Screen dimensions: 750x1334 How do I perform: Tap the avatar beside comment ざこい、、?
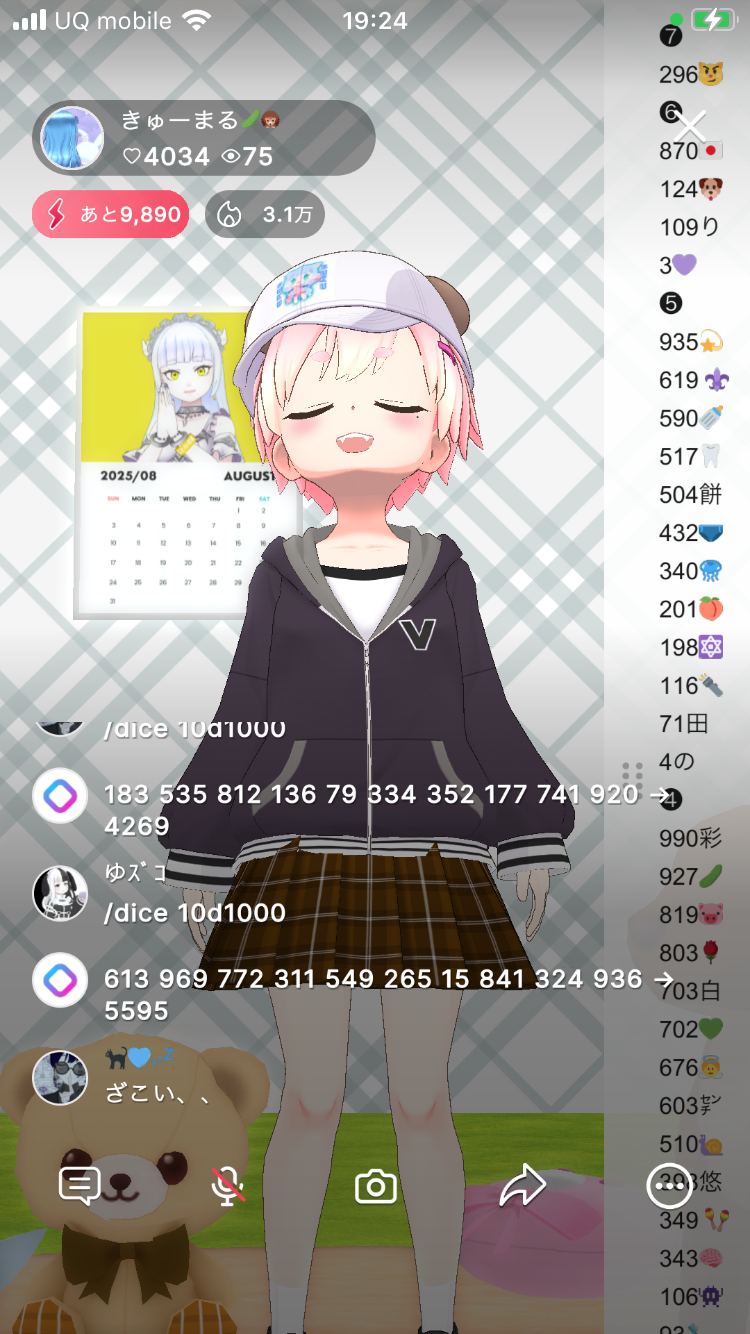(x=60, y=1077)
